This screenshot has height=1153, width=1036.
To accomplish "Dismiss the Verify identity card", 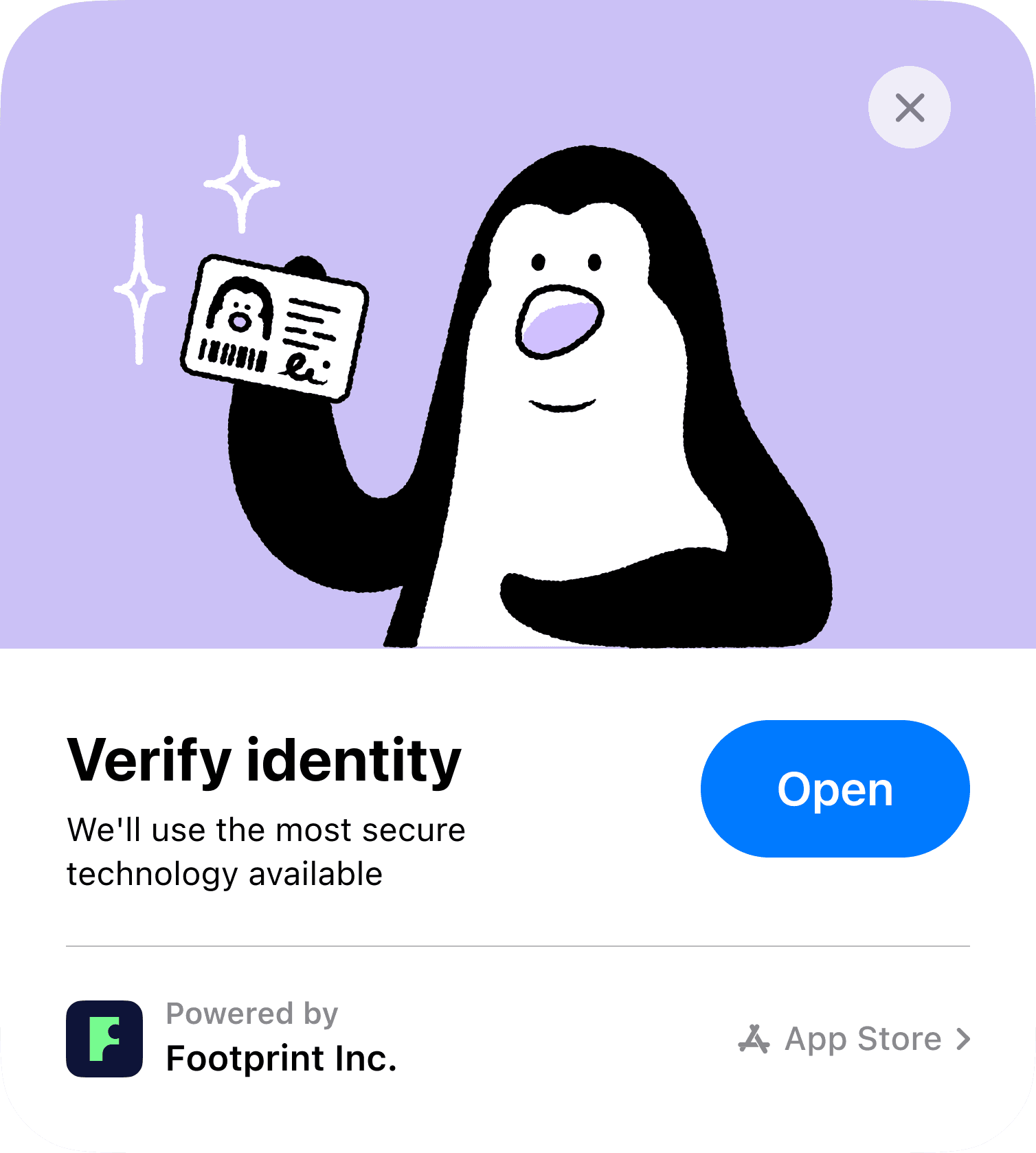I will [x=909, y=107].
